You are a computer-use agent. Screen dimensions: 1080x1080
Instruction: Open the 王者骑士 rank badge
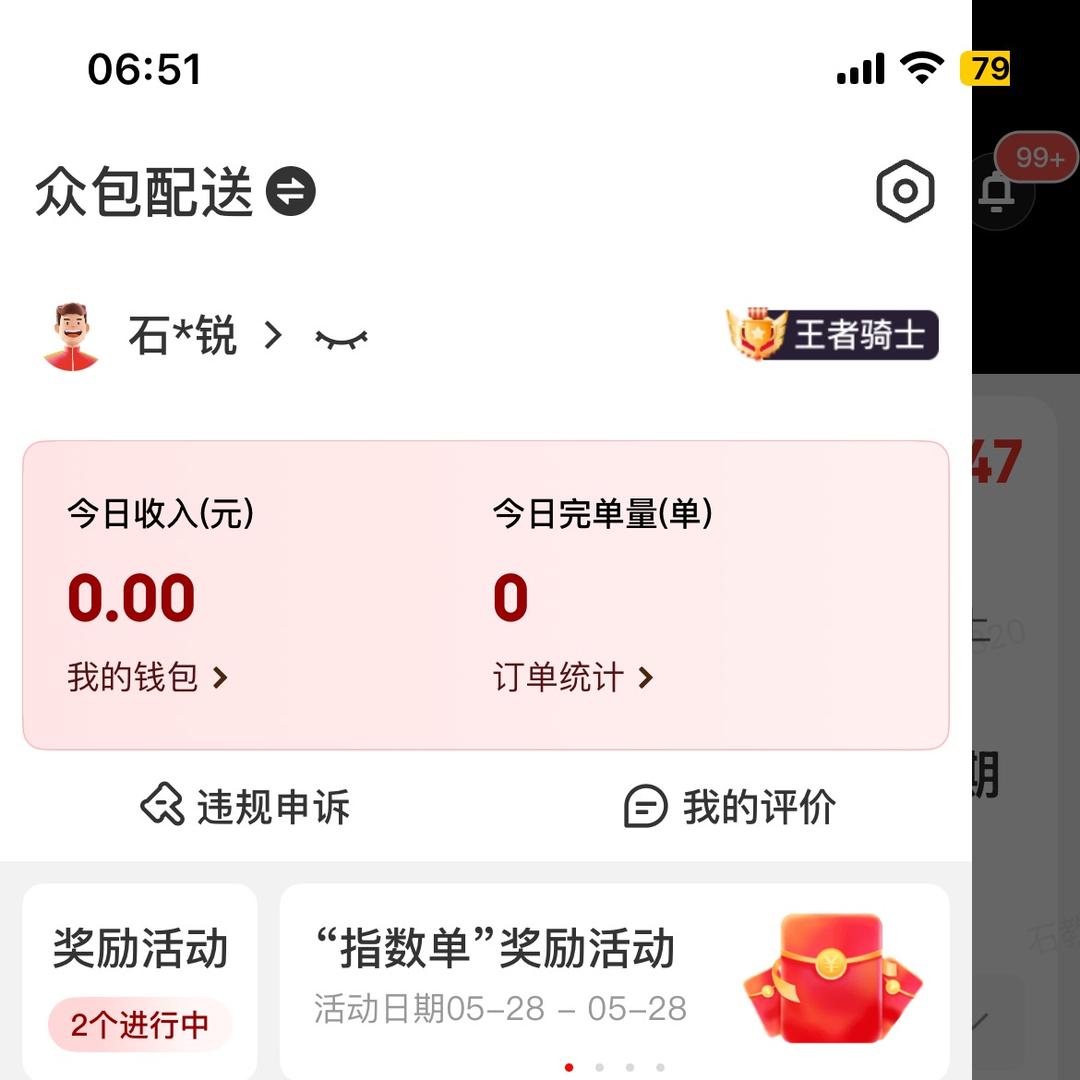click(832, 335)
